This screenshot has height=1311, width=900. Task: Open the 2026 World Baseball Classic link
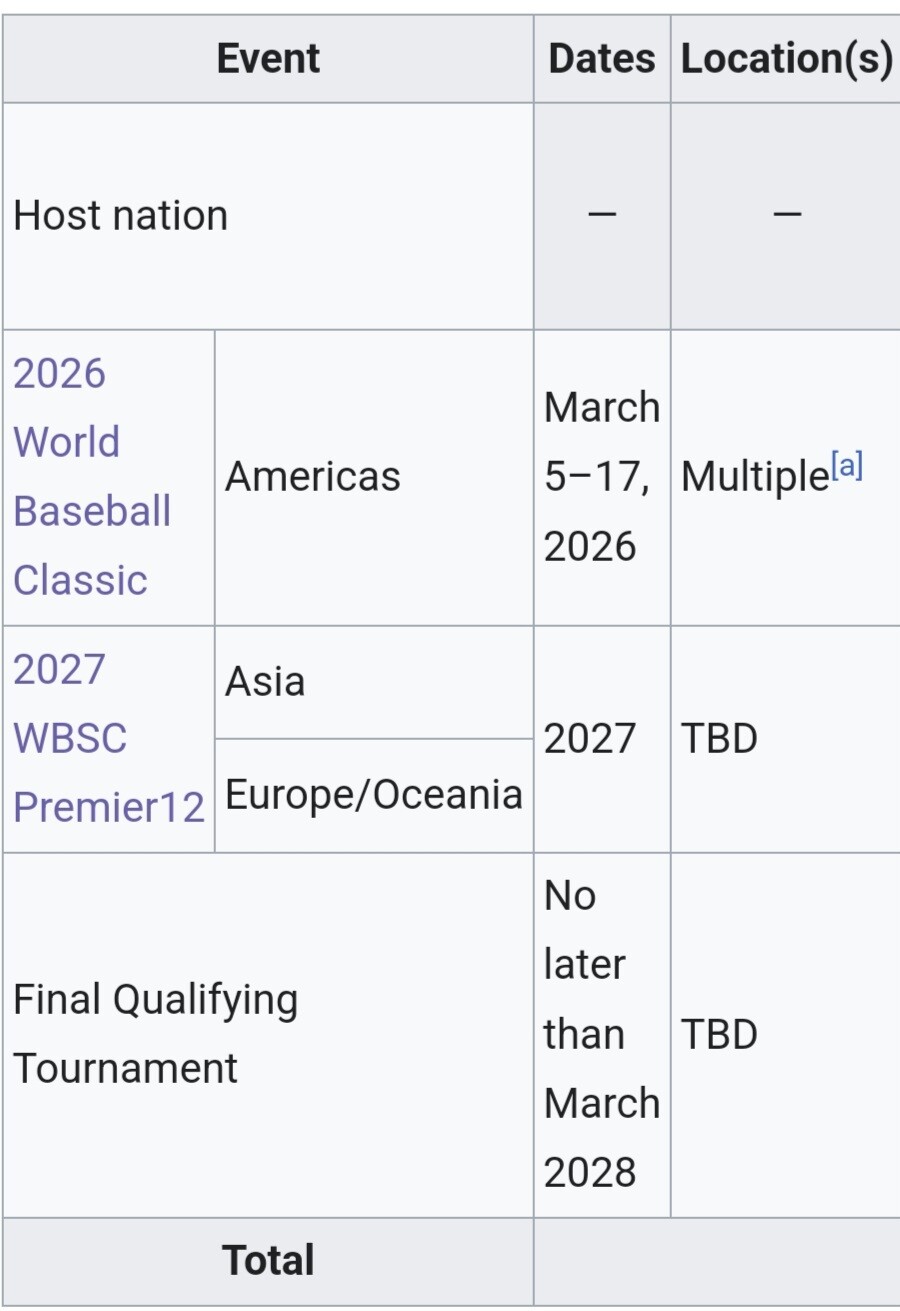[92, 477]
